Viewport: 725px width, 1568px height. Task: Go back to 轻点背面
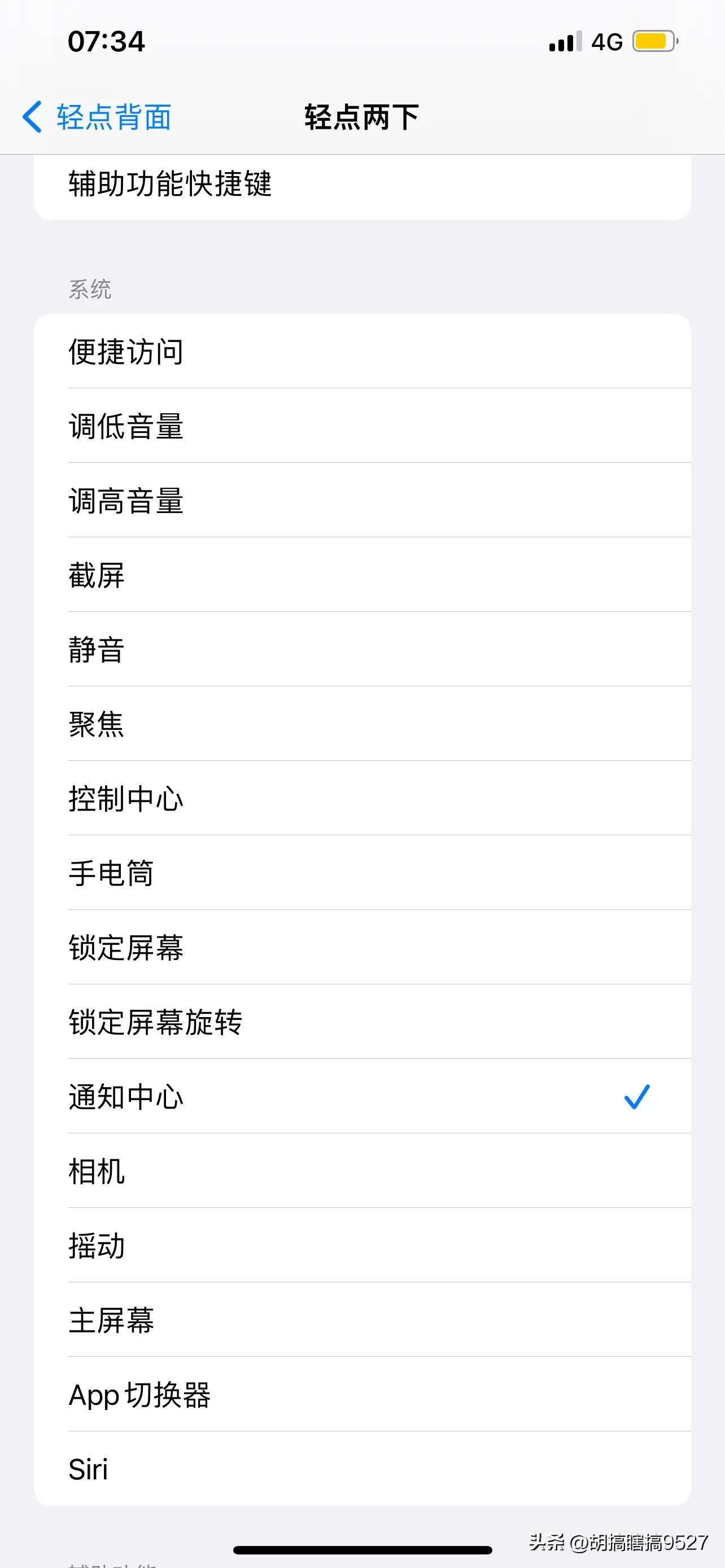point(97,117)
